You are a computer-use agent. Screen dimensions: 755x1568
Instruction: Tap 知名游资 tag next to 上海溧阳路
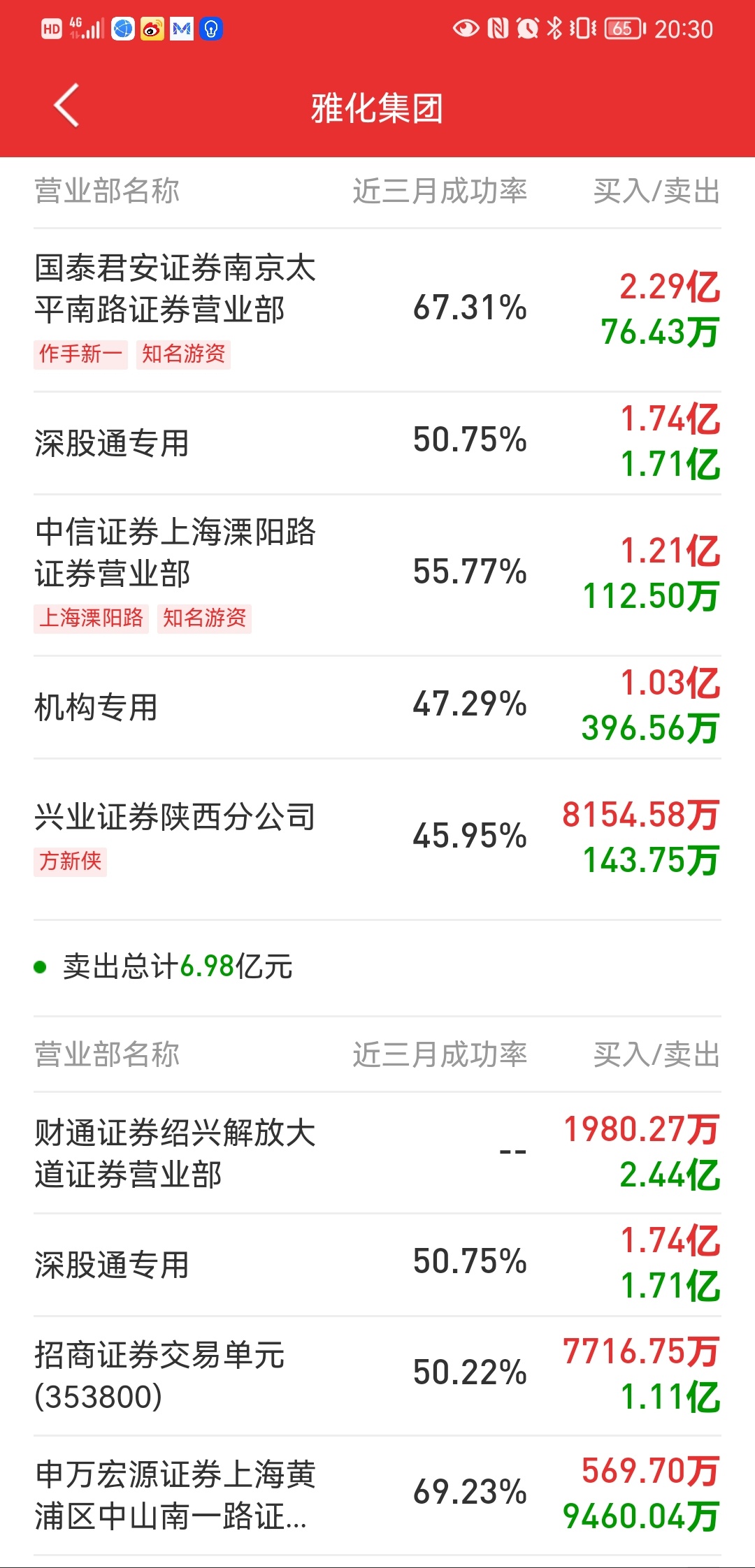[x=204, y=618]
